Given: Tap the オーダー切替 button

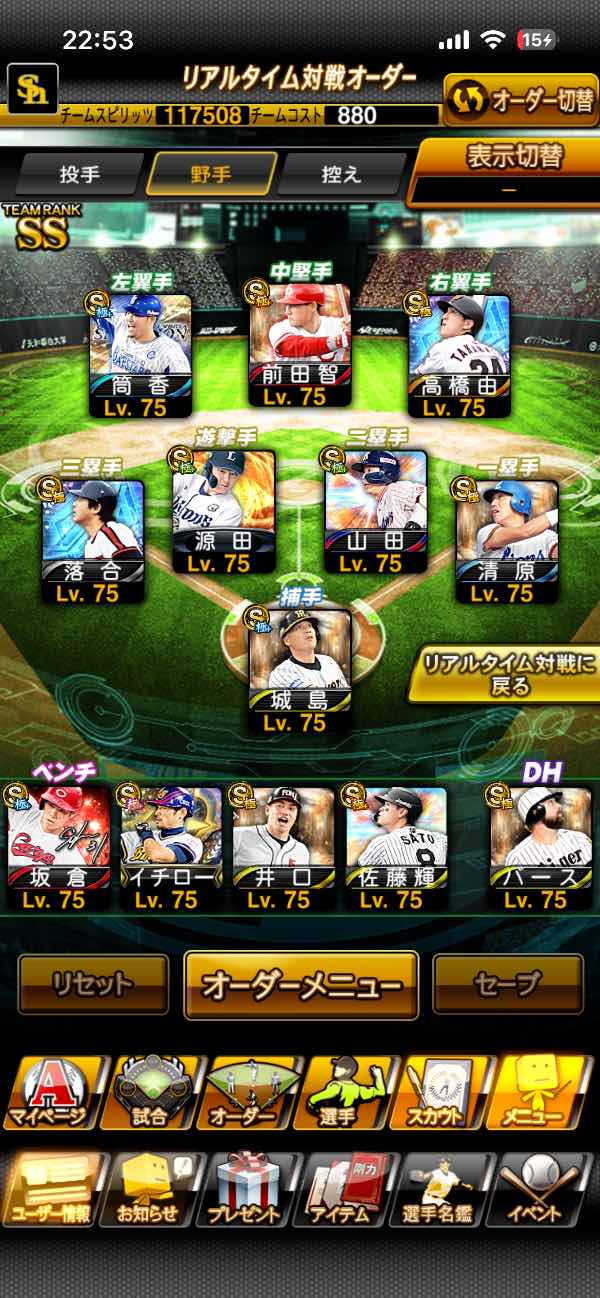Looking at the screenshot, I should point(521,100).
